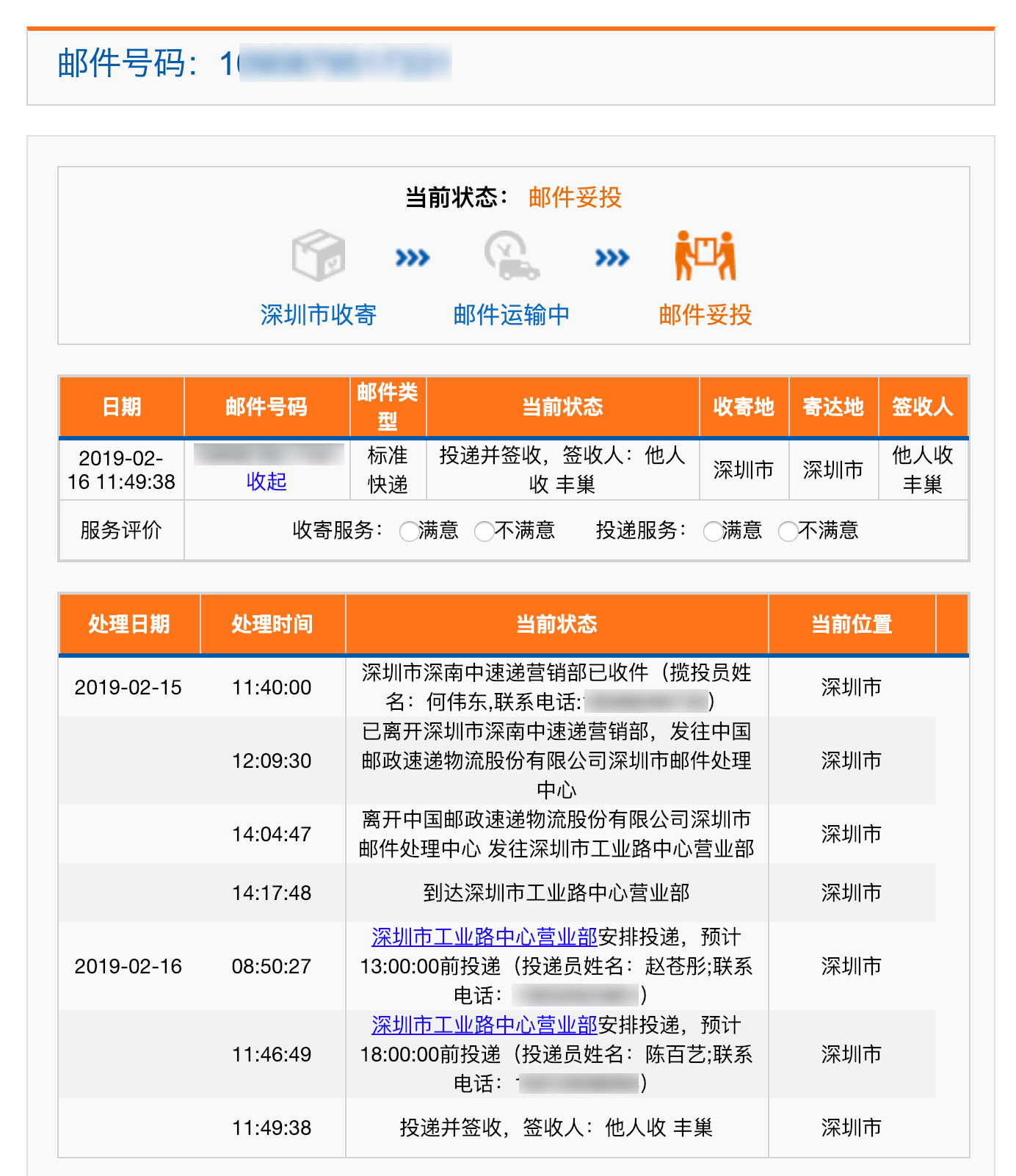Open 深圳市工业路中心营业部 link in 08:50:27 row
This screenshot has height=1176, width=1016.
point(484,937)
